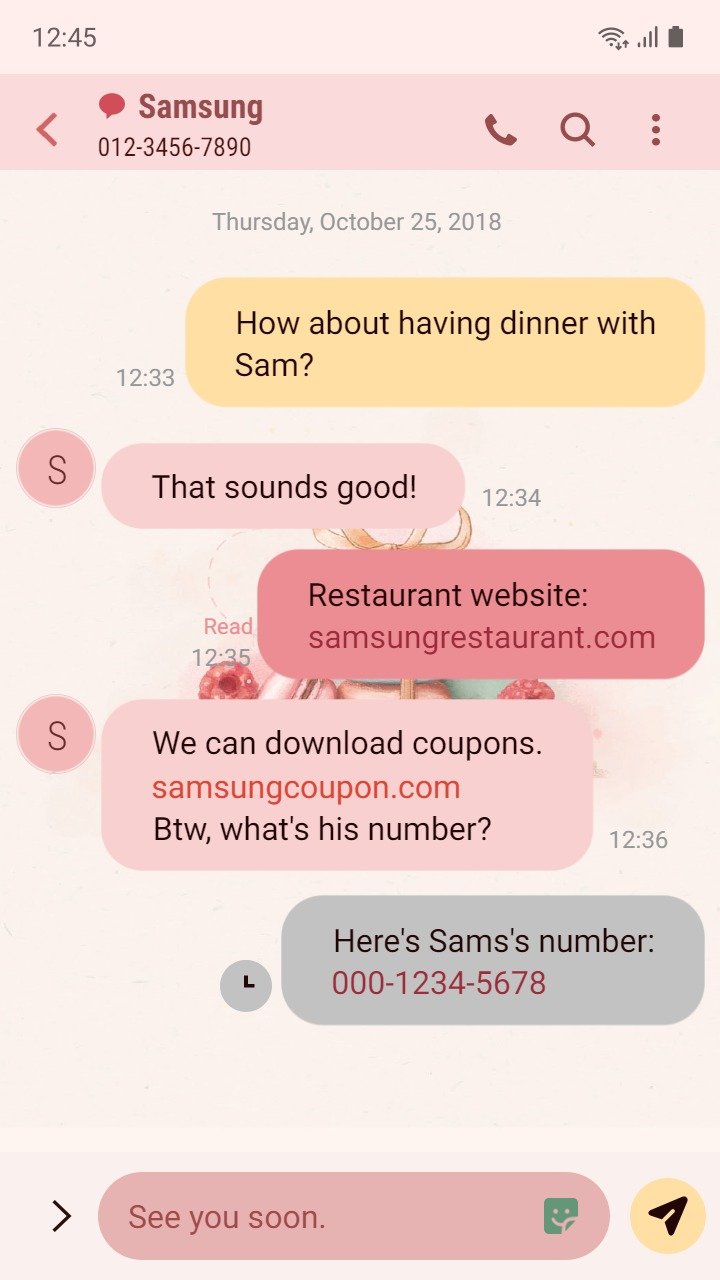Open the samsungcoupon.com link
The image size is (720, 1280).
306,787
